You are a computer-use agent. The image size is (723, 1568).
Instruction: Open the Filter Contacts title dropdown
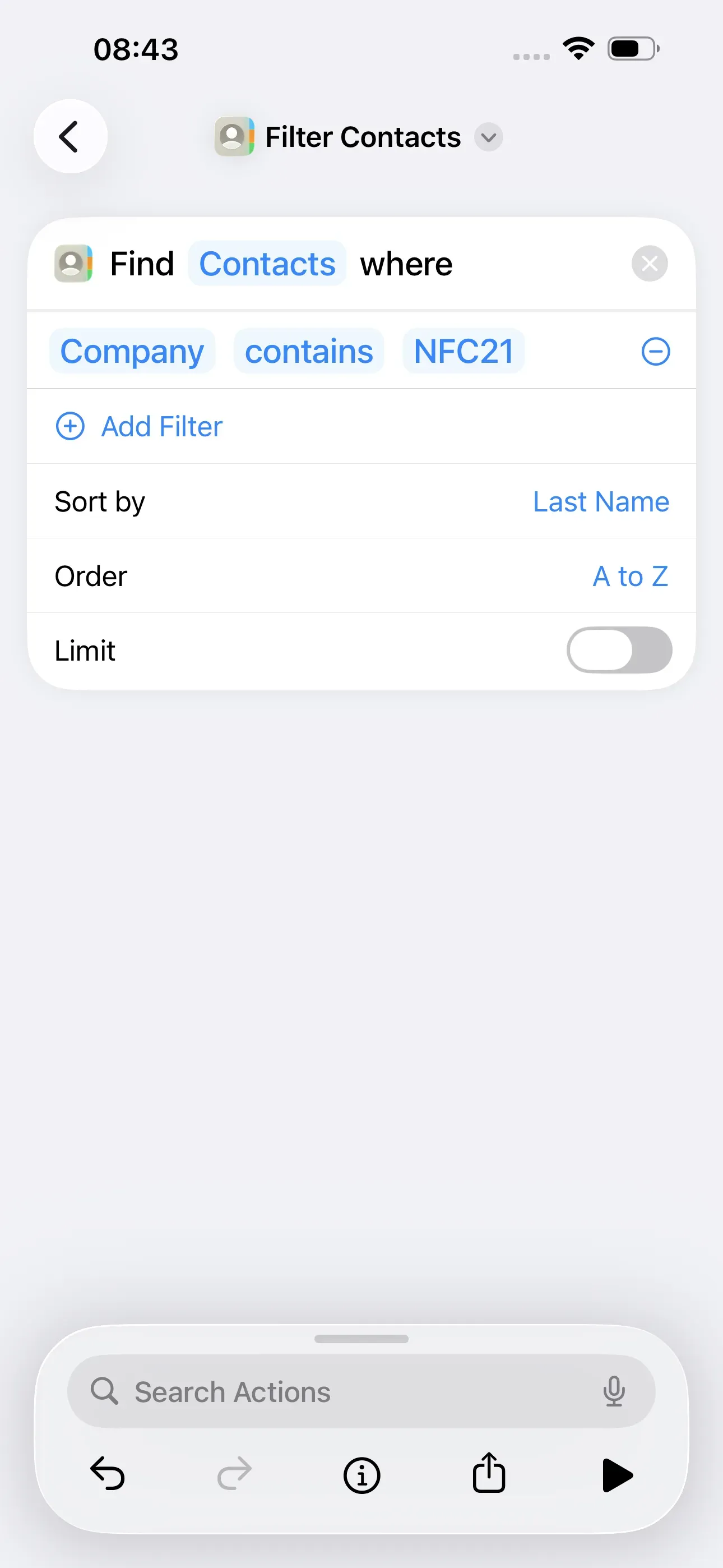(x=488, y=137)
